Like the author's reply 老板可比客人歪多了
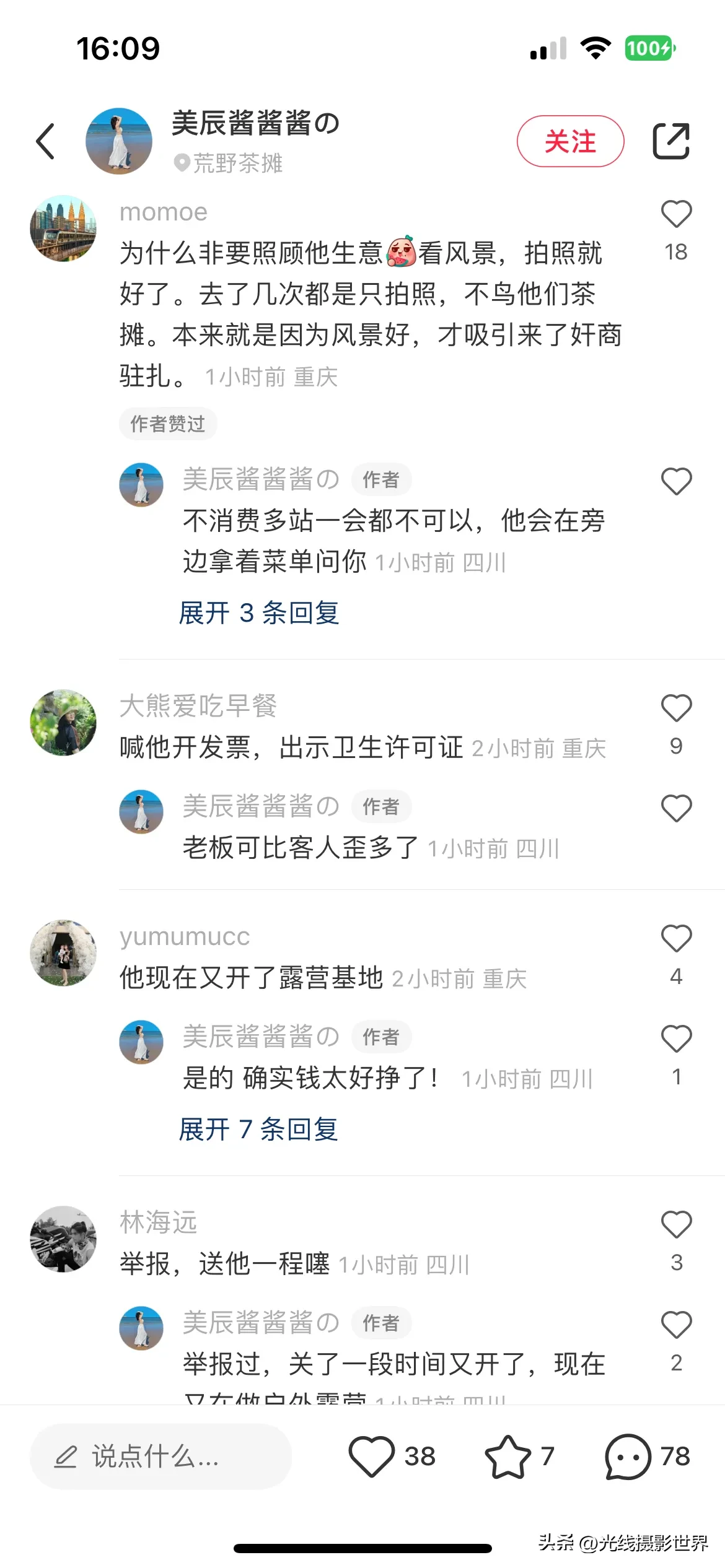 pyautogui.click(x=676, y=808)
